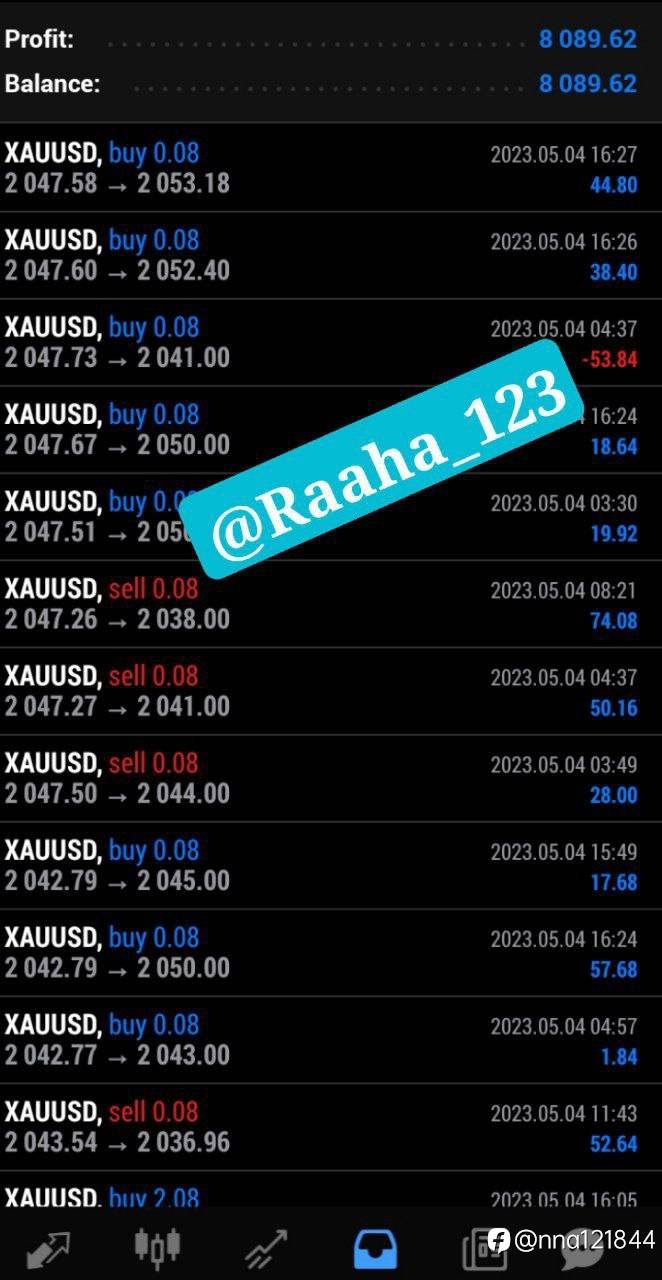Expand buy trade 2 047.67 to 2 050.00
Viewport: 662px width, 1280px height.
(331, 429)
